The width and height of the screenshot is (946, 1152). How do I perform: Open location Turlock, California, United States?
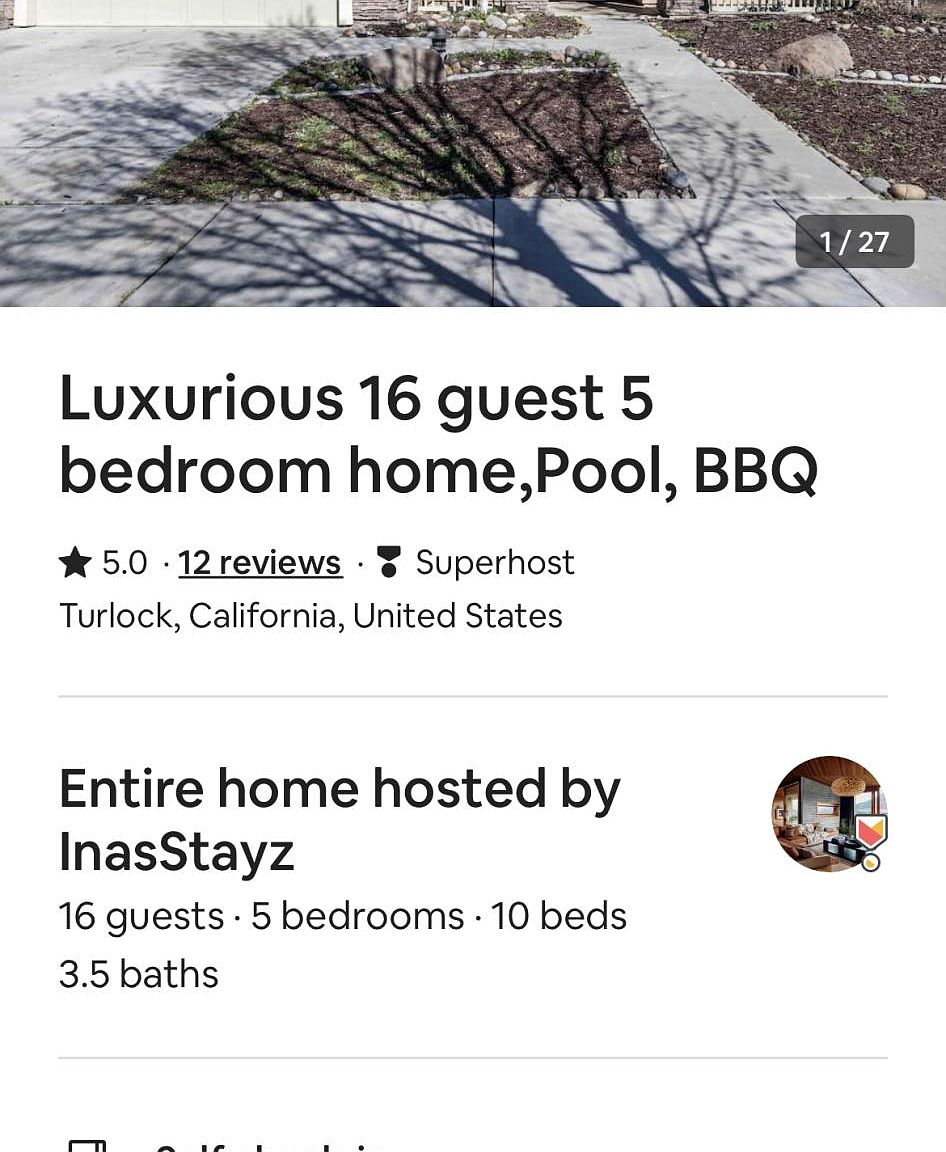310,616
